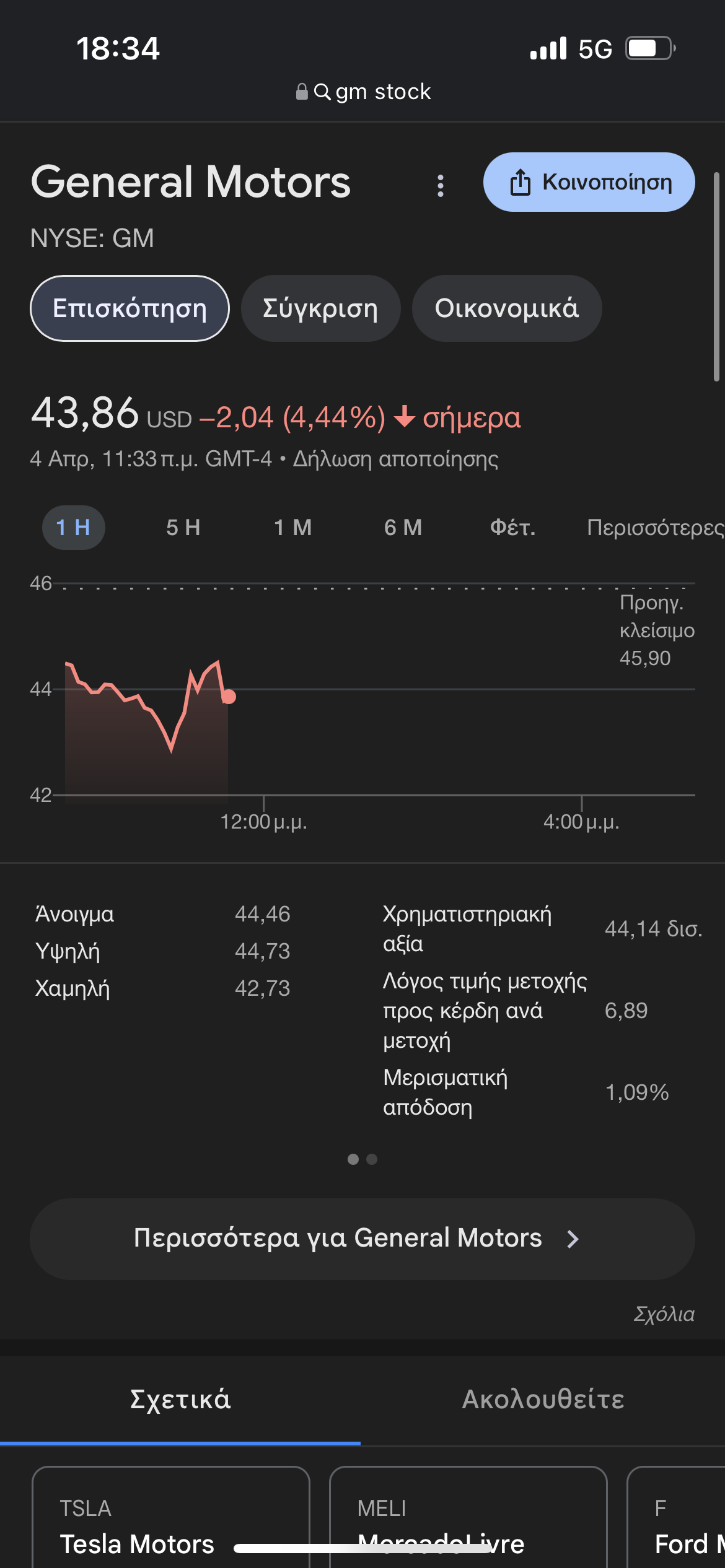Show the 5 Η chart range

coord(183,528)
